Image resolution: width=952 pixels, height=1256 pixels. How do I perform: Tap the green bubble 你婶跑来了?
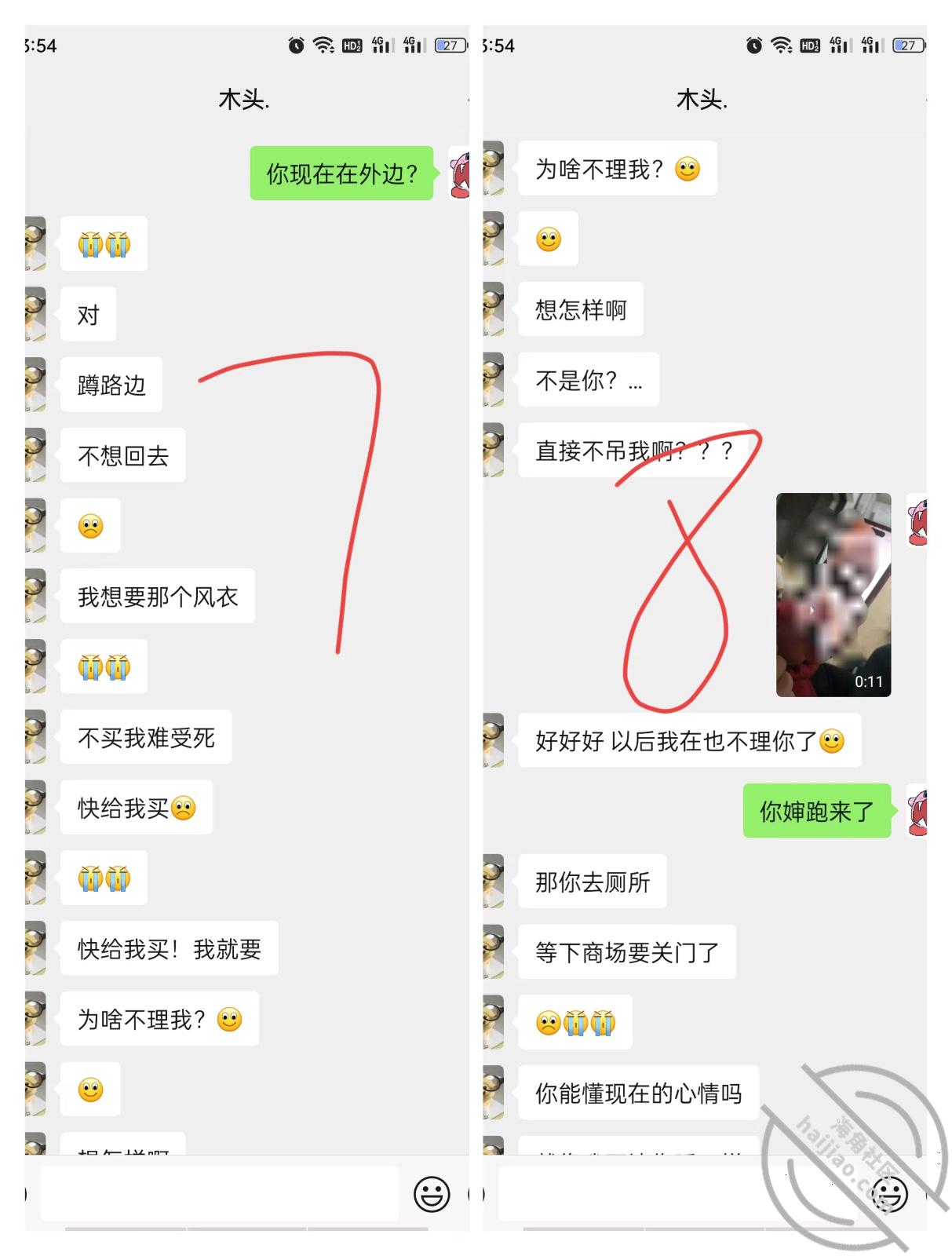818,812
